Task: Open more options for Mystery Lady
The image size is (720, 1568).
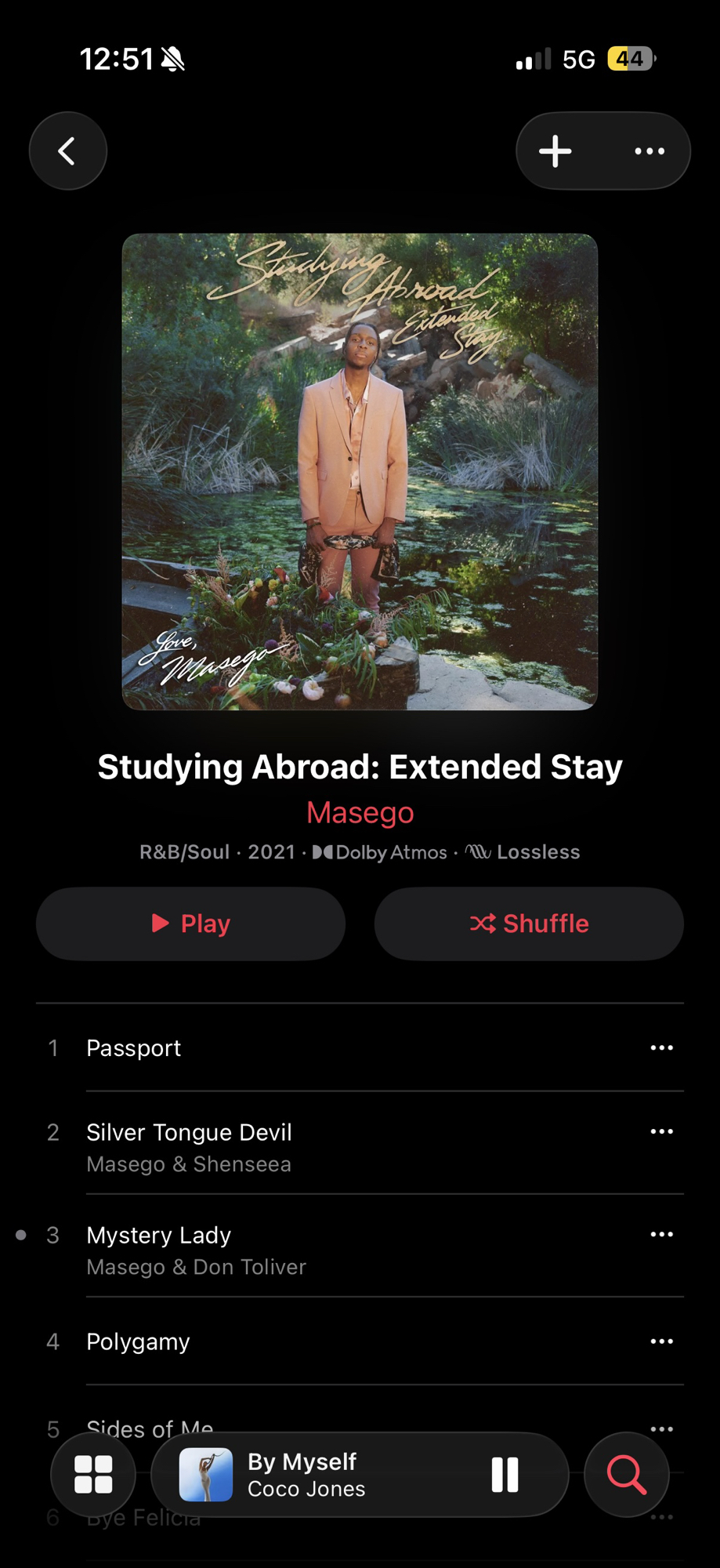Action: point(661,1235)
